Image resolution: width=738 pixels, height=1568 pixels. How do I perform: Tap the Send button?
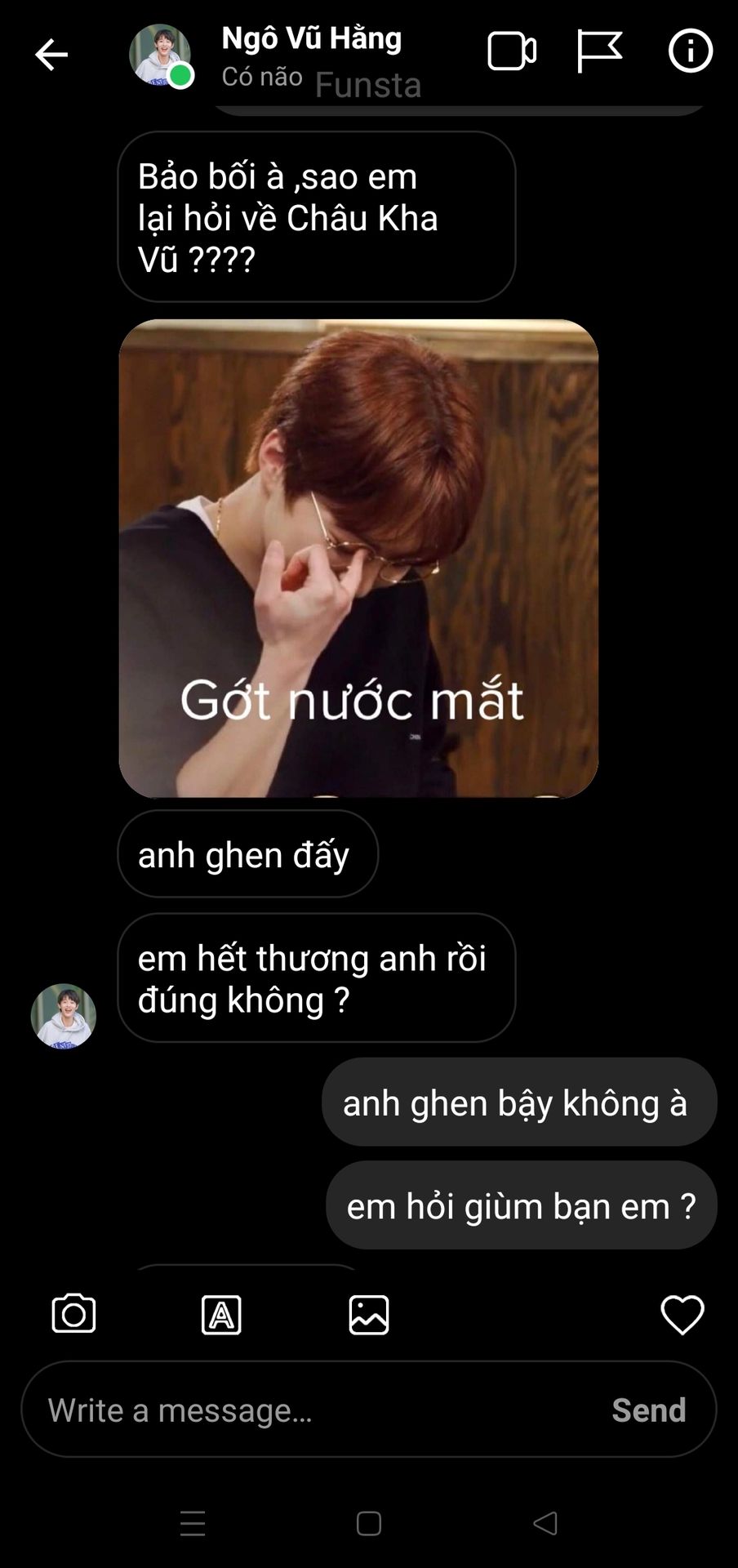(649, 1410)
